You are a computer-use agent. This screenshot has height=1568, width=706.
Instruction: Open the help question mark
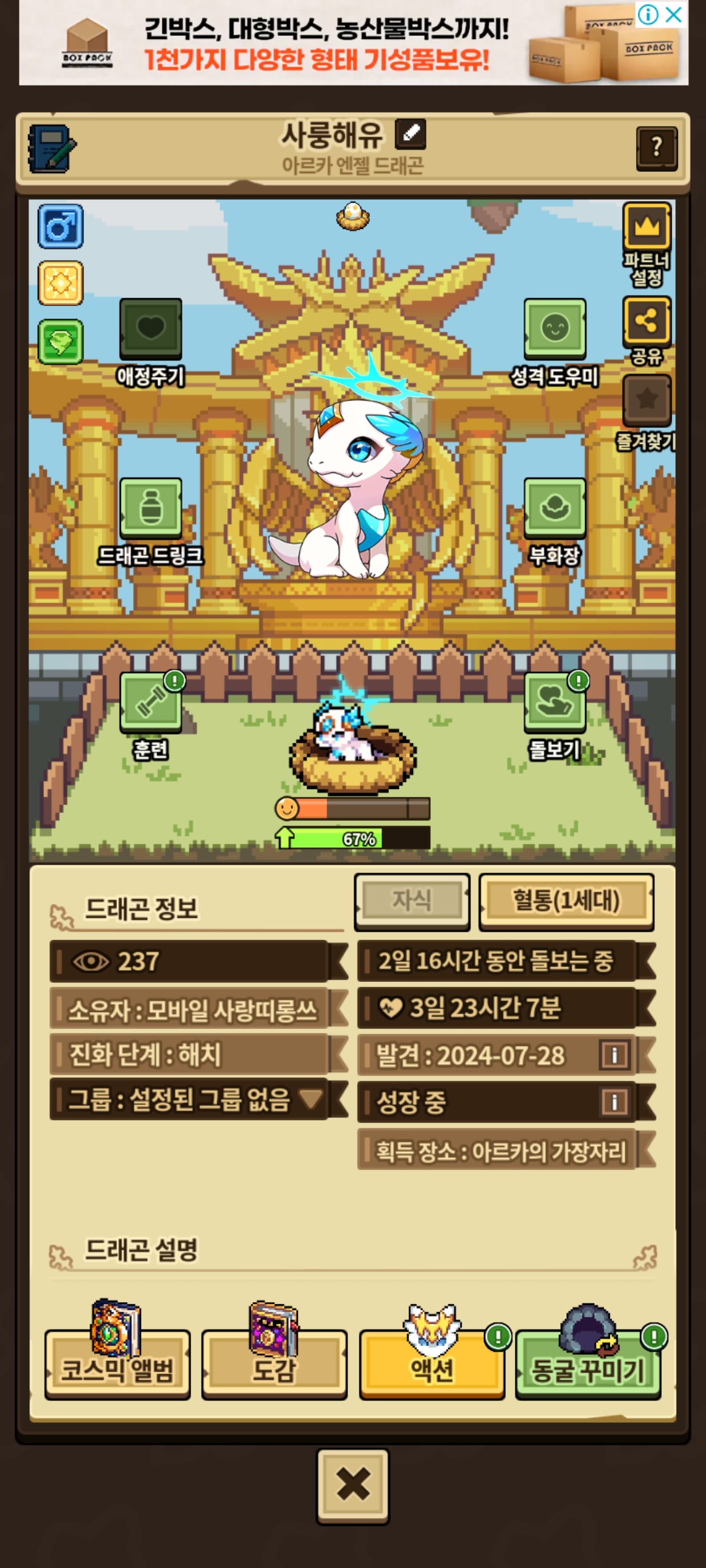pyautogui.click(x=656, y=148)
